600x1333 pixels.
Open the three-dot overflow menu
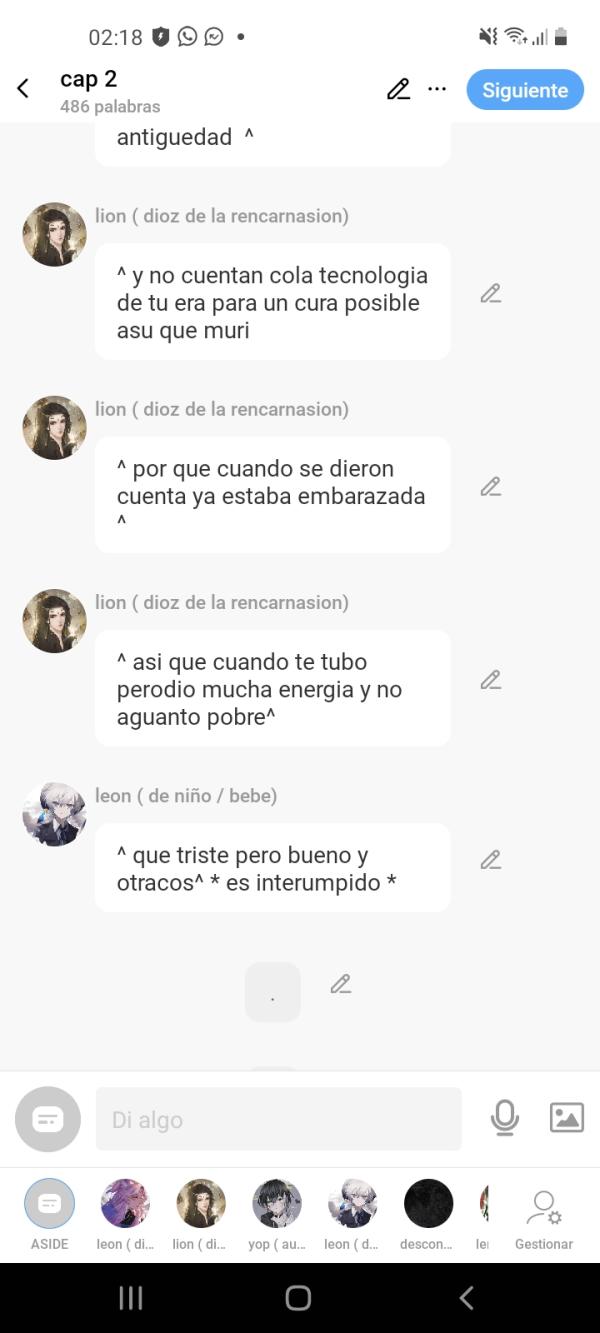coord(437,89)
